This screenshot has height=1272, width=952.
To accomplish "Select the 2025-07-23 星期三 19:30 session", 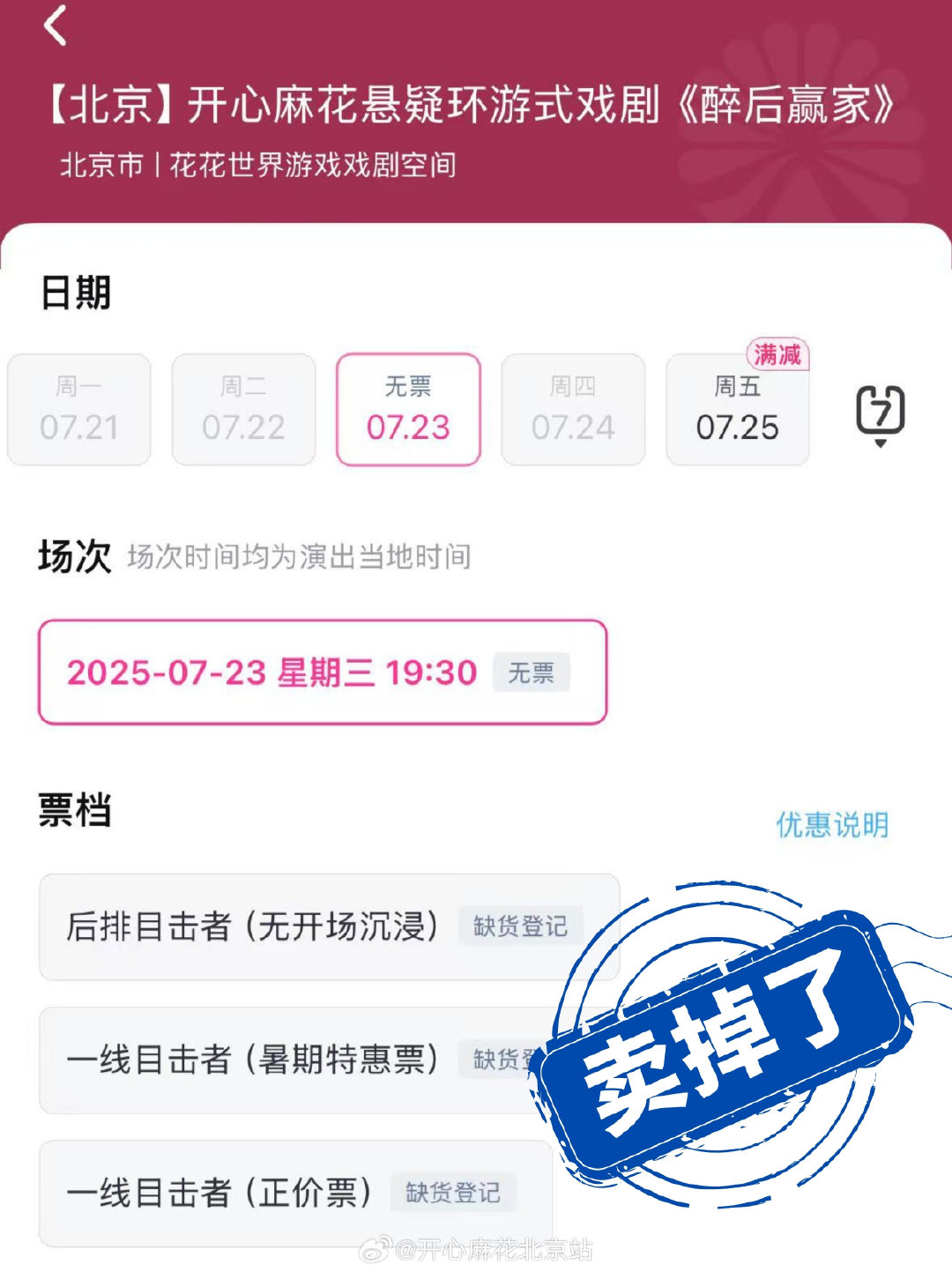I will pos(323,673).
